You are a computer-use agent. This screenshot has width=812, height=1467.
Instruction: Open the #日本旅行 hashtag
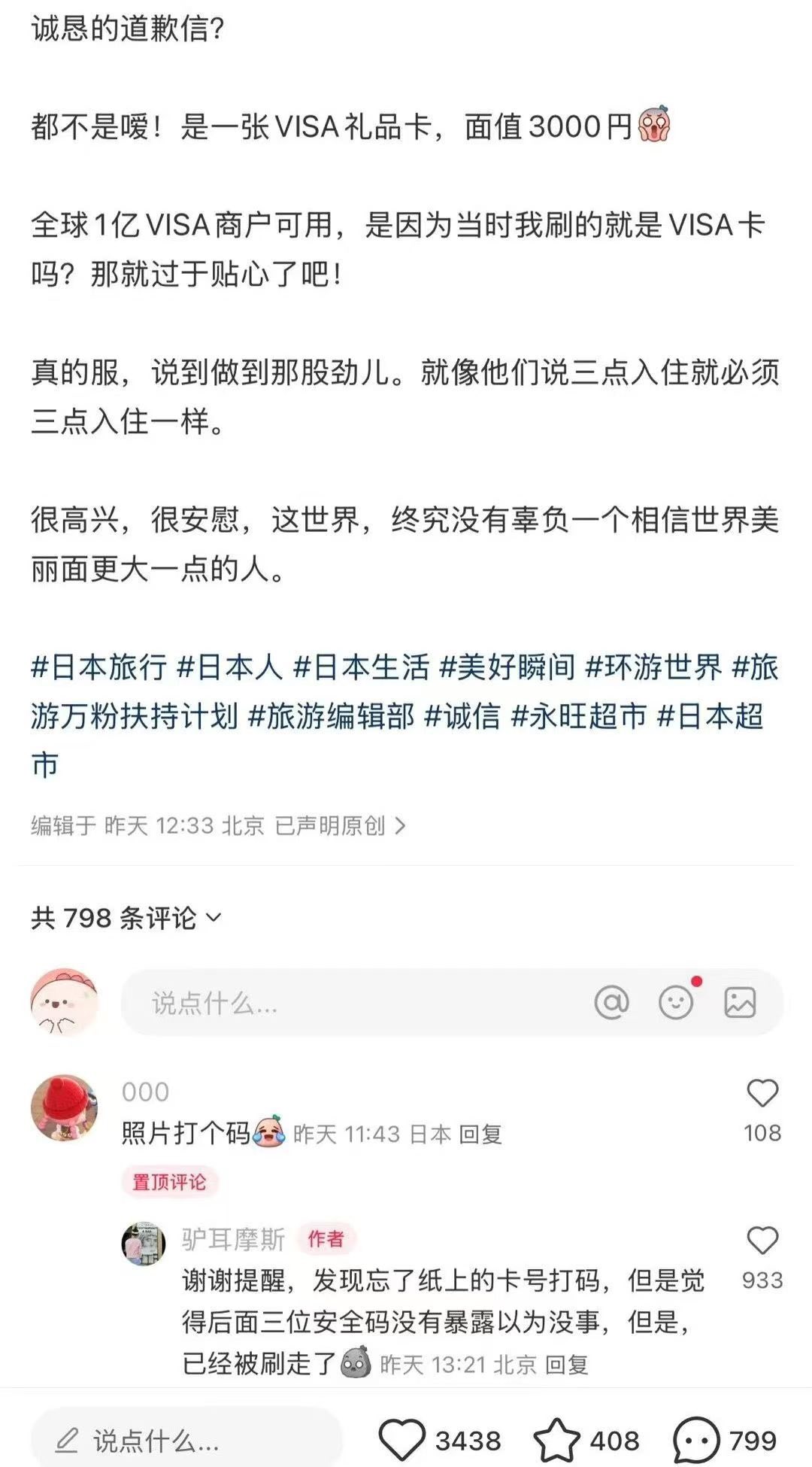click(98, 667)
